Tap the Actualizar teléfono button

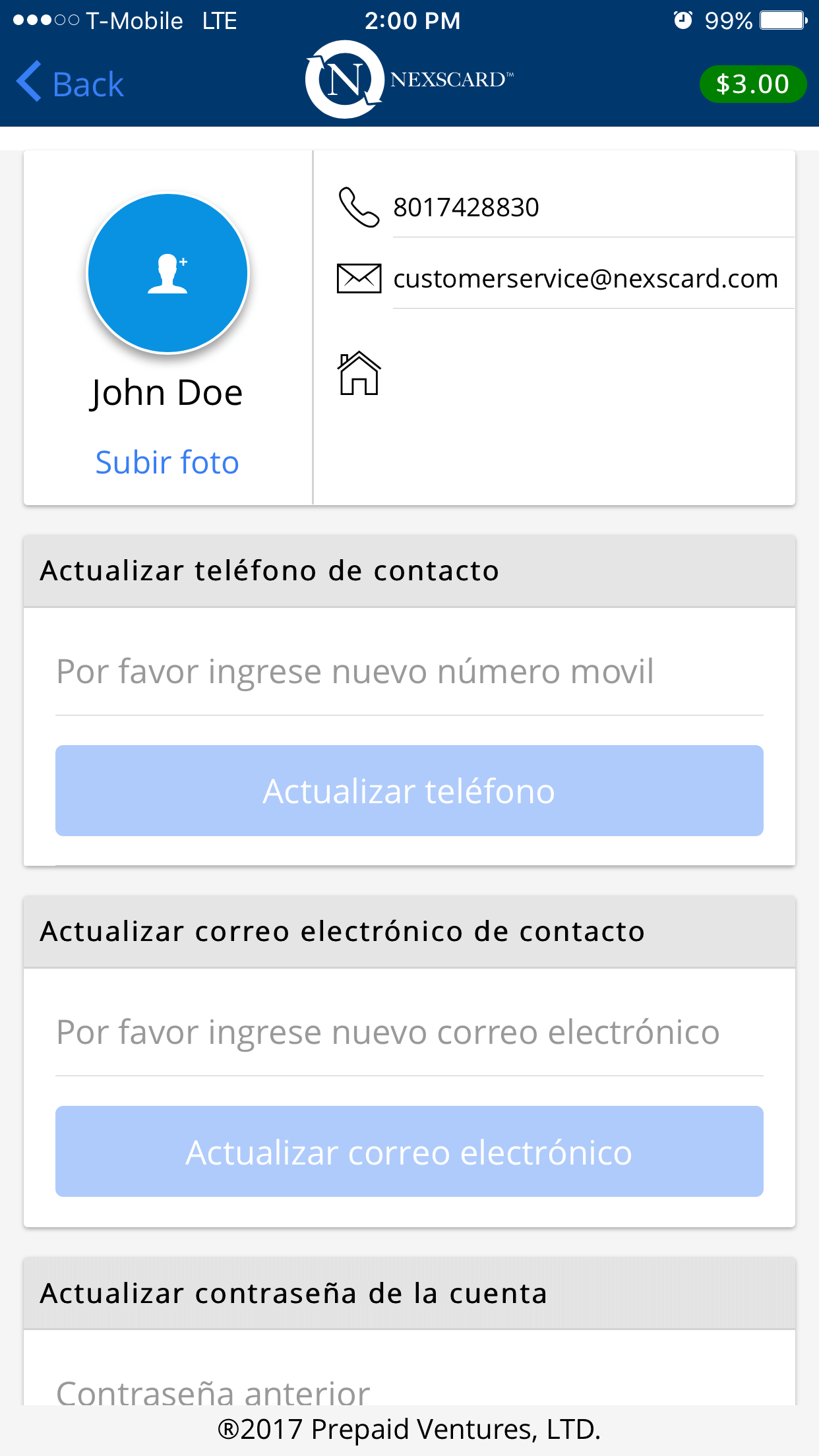pos(409,791)
